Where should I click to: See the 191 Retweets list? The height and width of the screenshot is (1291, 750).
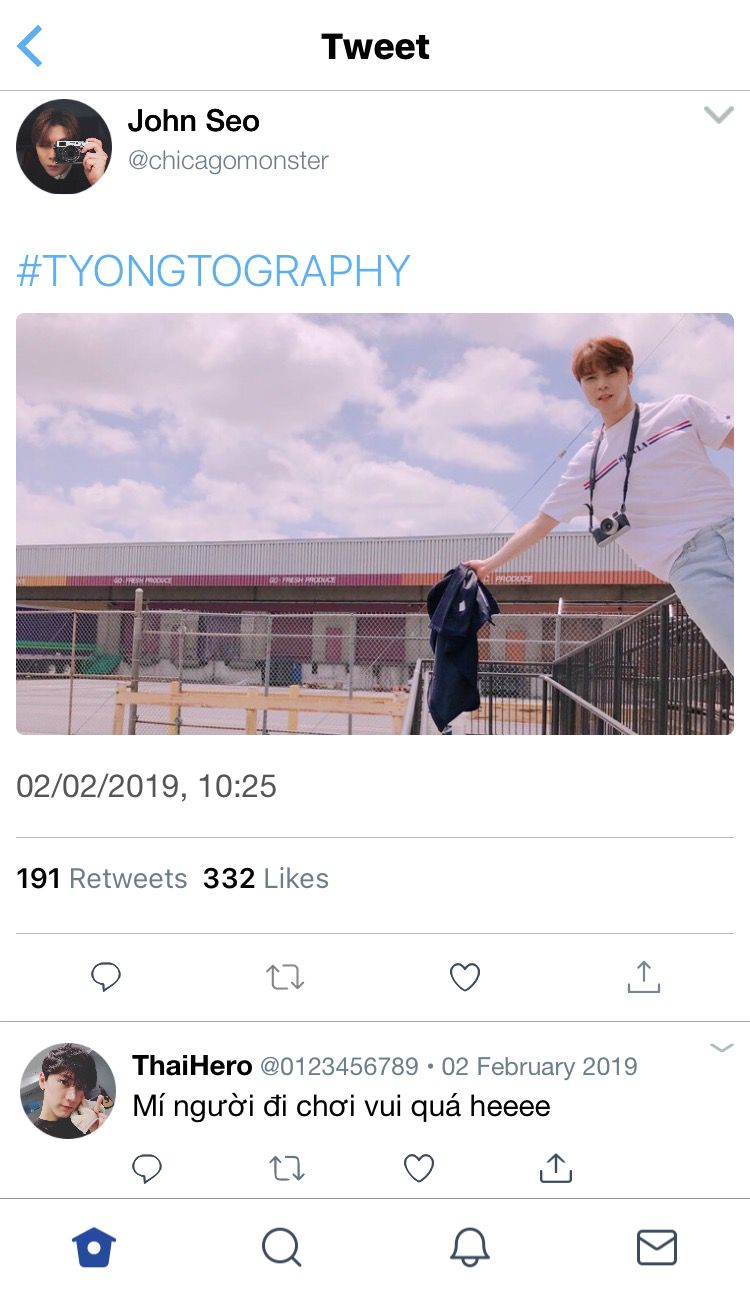(102, 879)
